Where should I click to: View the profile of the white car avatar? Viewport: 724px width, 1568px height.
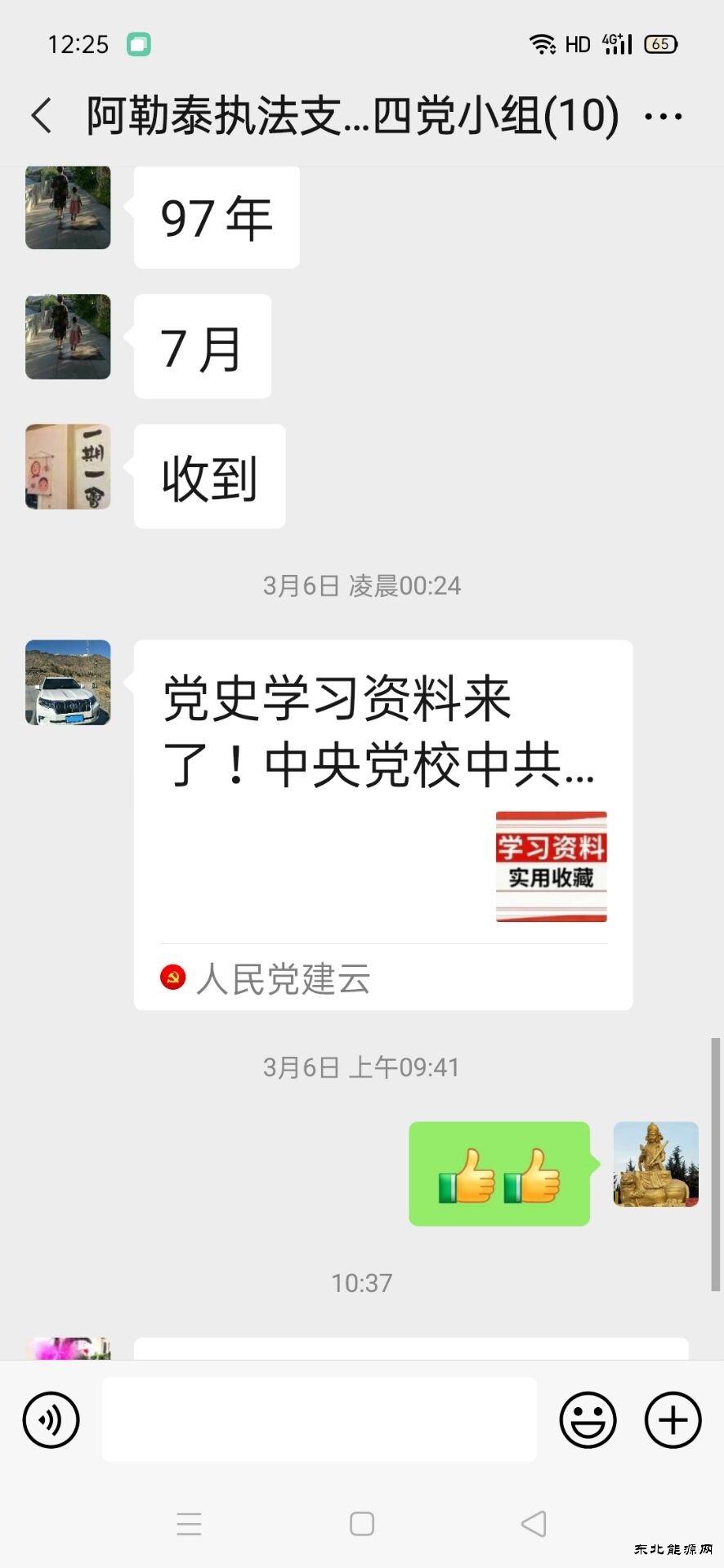68,683
